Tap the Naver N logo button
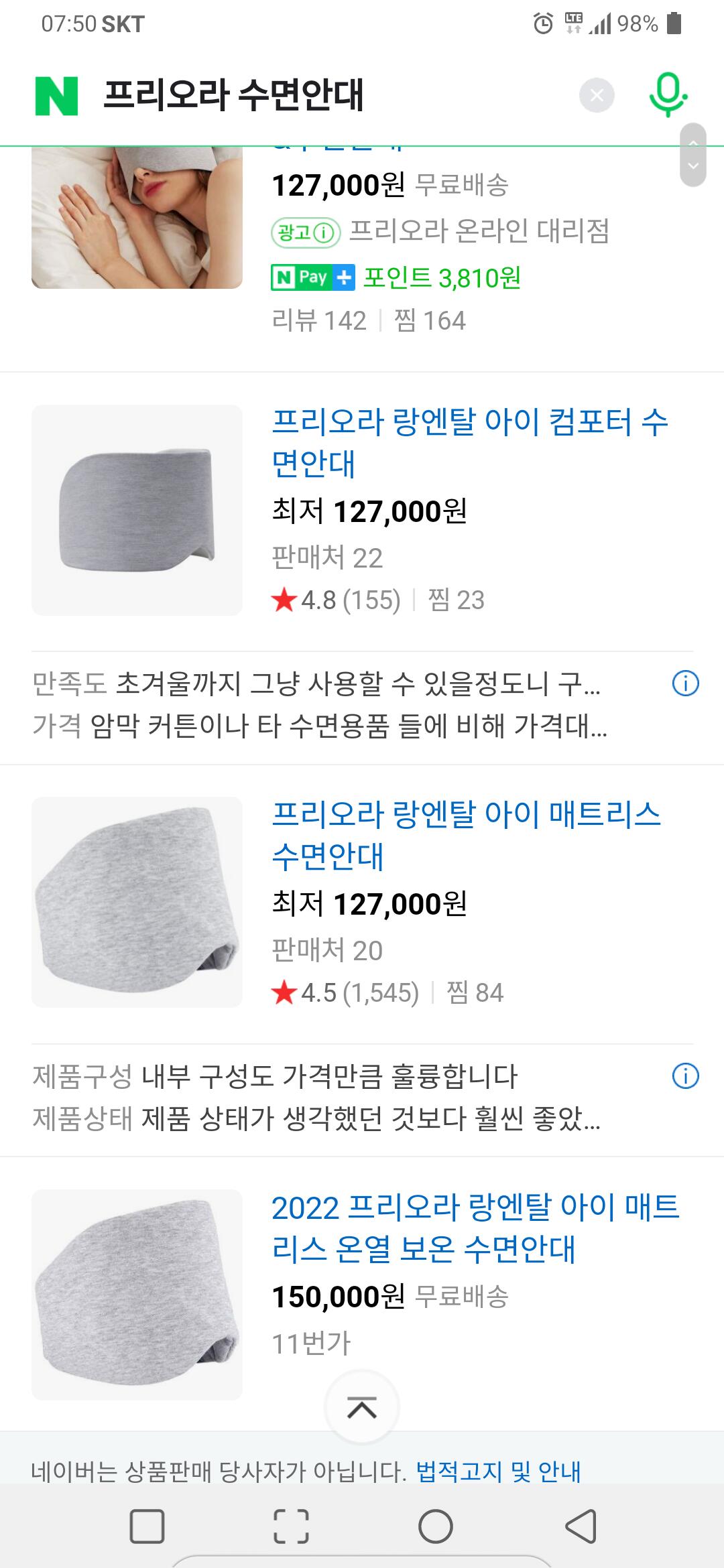The width and height of the screenshot is (724, 1568). (x=56, y=96)
